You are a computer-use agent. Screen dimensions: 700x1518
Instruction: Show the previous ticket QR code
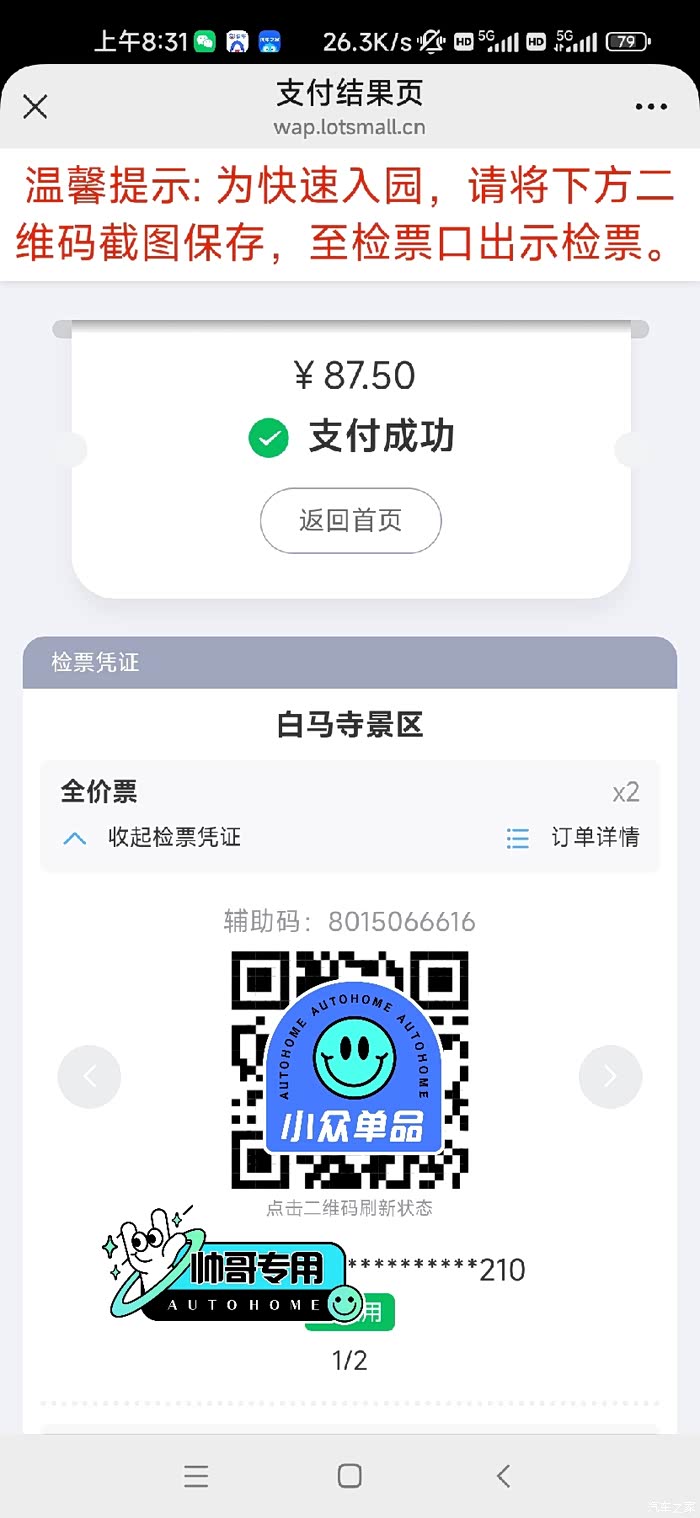tap(89, 1076)
